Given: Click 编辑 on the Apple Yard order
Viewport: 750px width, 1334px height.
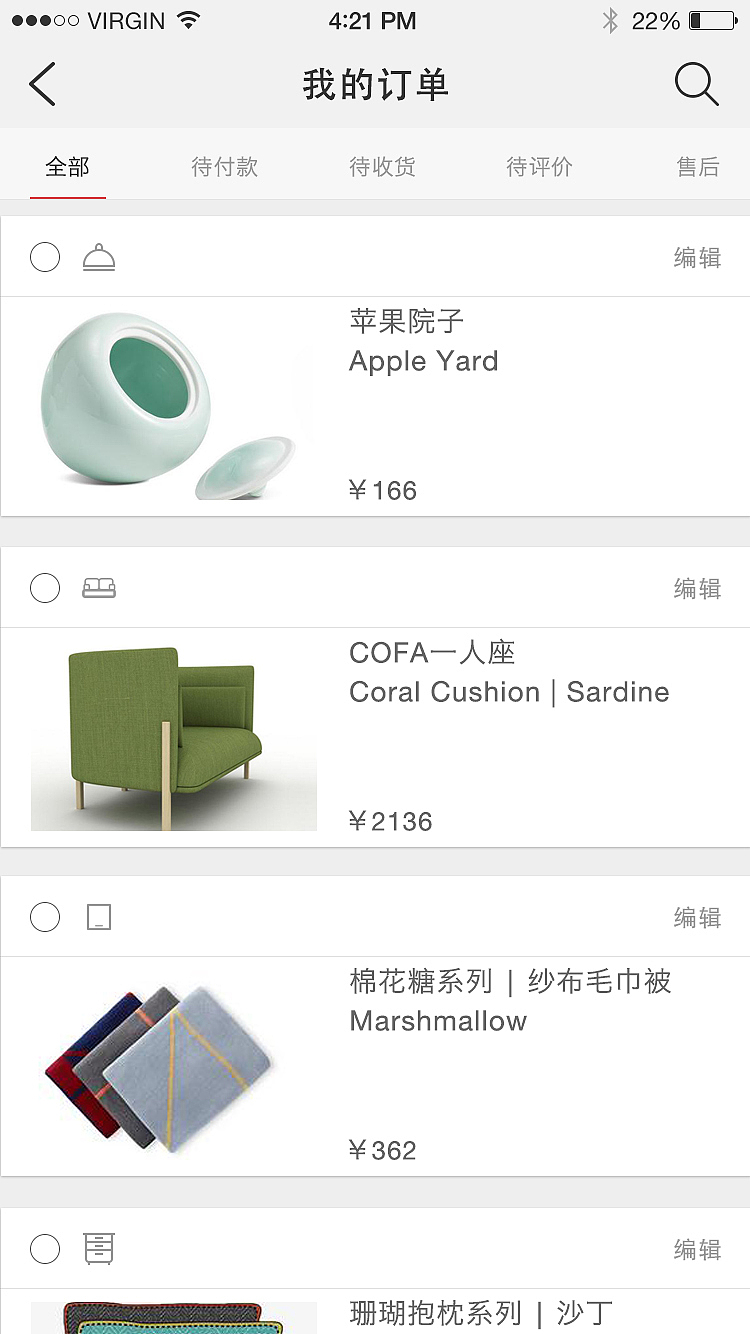Looking at the screenshot, I should click(696, 256).
